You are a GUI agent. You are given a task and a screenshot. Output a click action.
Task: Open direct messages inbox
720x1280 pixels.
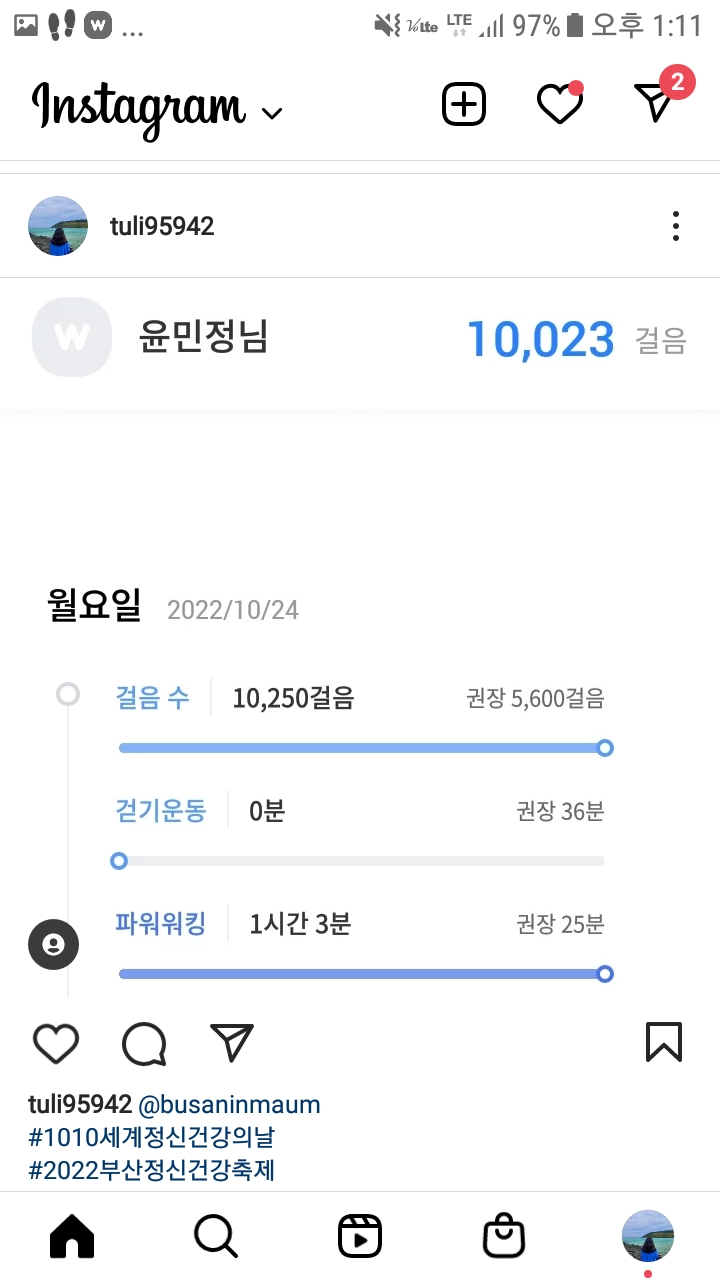(x=656, y=102)
